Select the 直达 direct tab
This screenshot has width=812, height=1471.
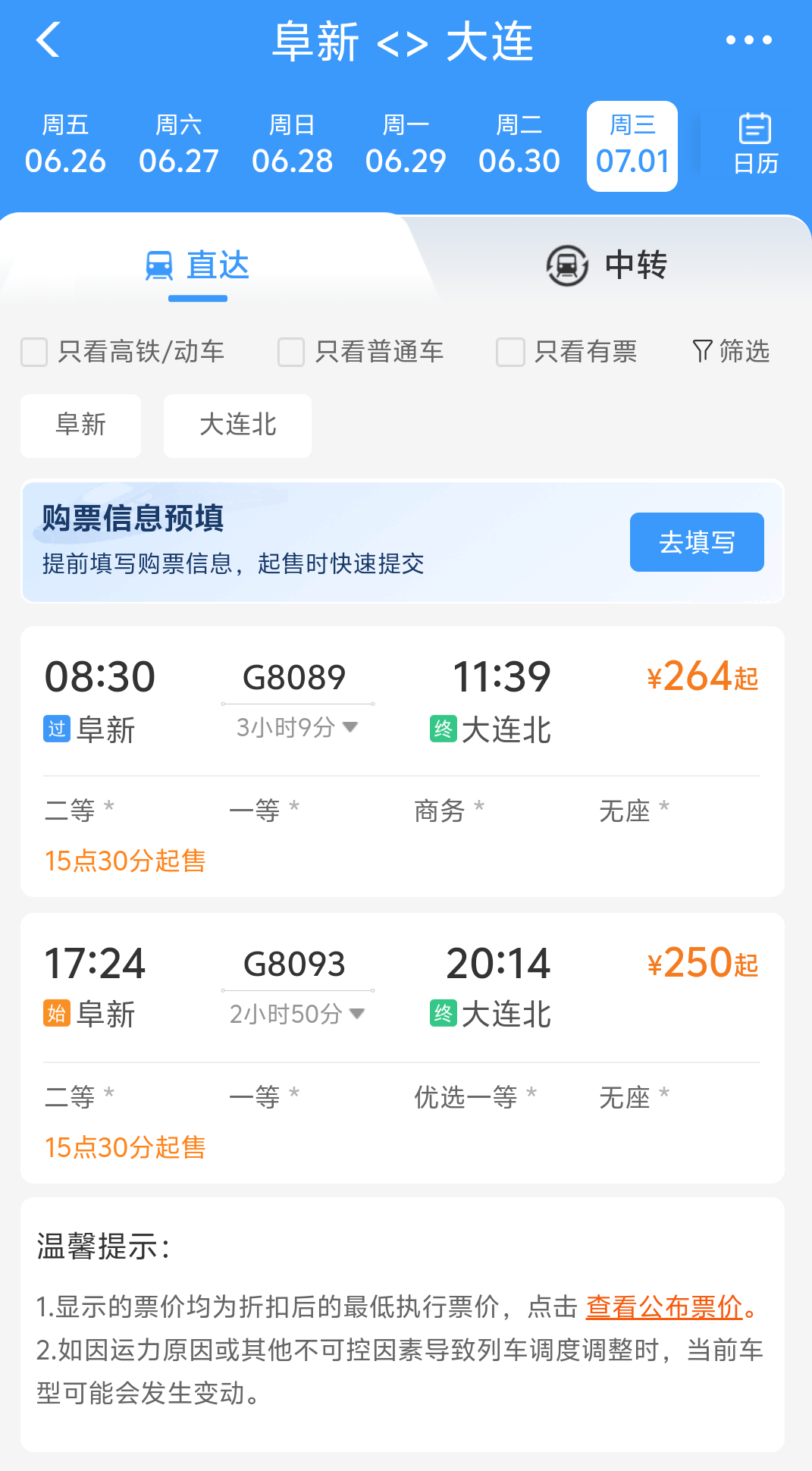click(x=197, y=265)
